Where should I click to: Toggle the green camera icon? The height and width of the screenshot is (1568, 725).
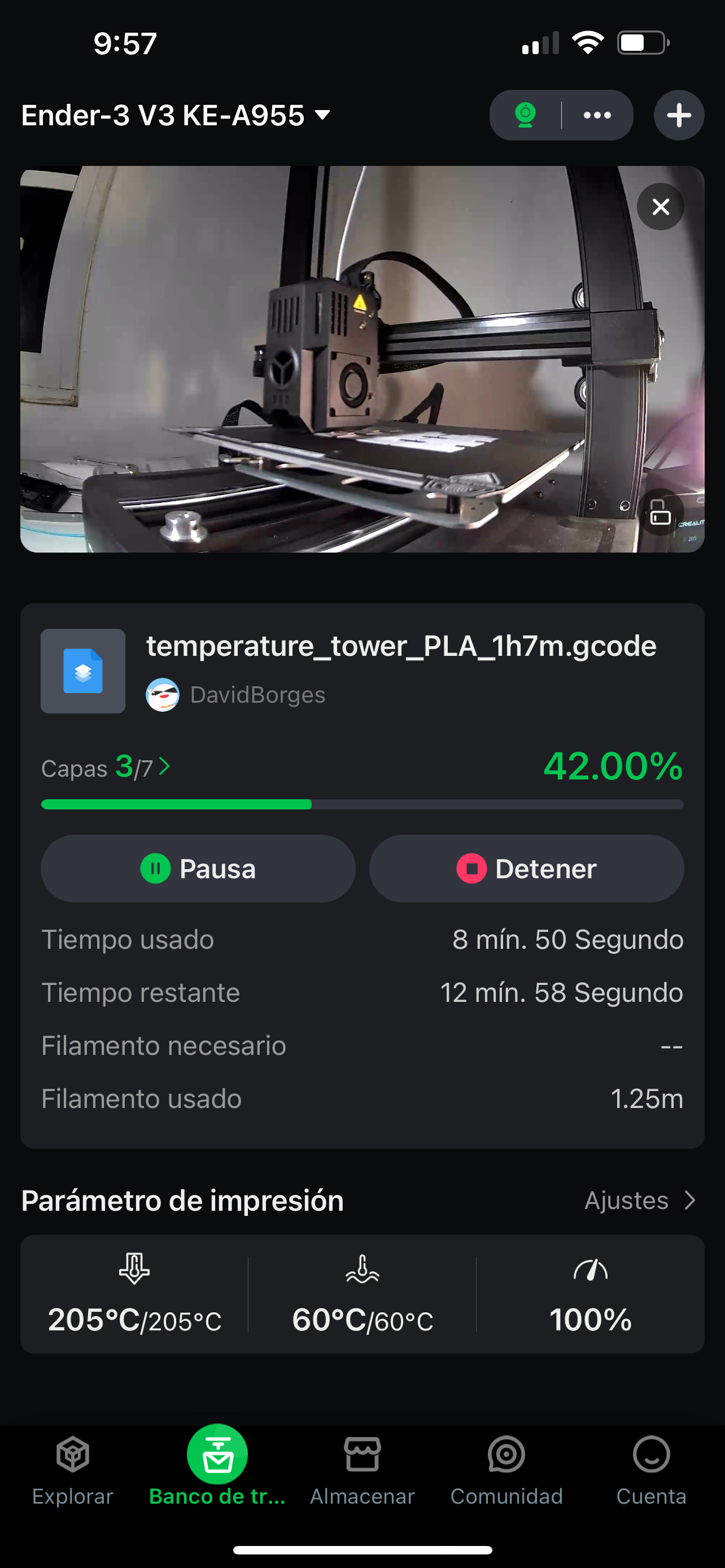pyautogui.click(x=525, y=115)
